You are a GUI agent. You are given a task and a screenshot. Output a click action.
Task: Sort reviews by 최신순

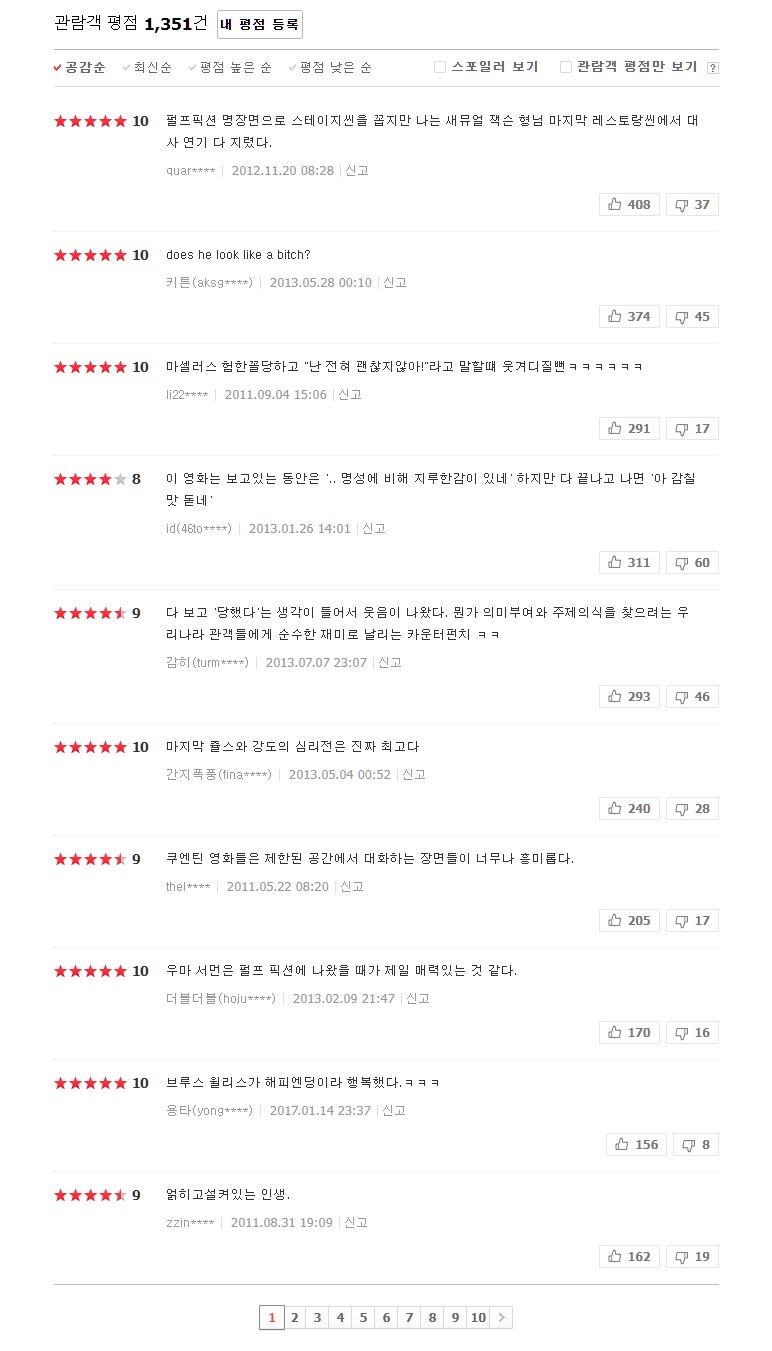(152, 67)
